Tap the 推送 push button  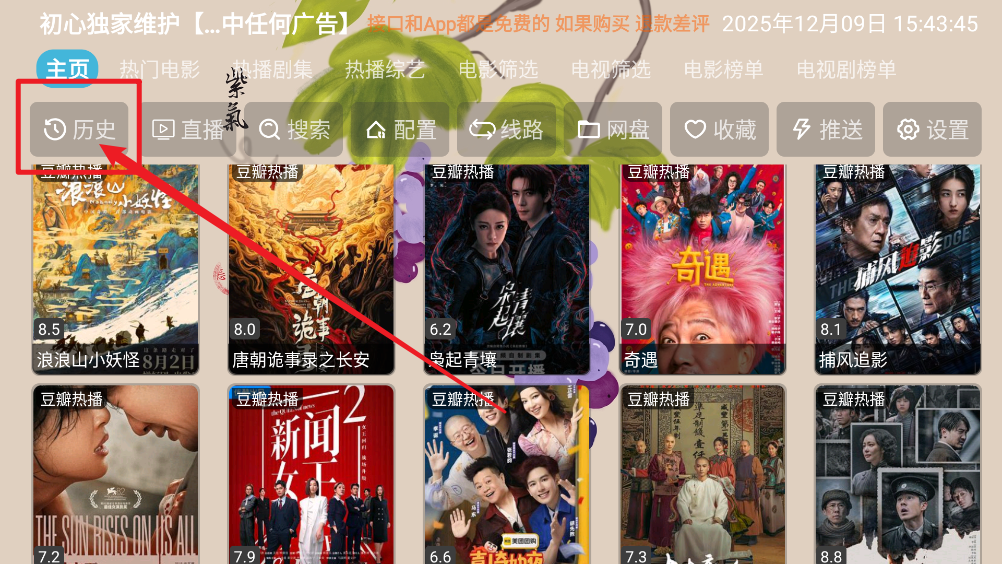(826, 129)
